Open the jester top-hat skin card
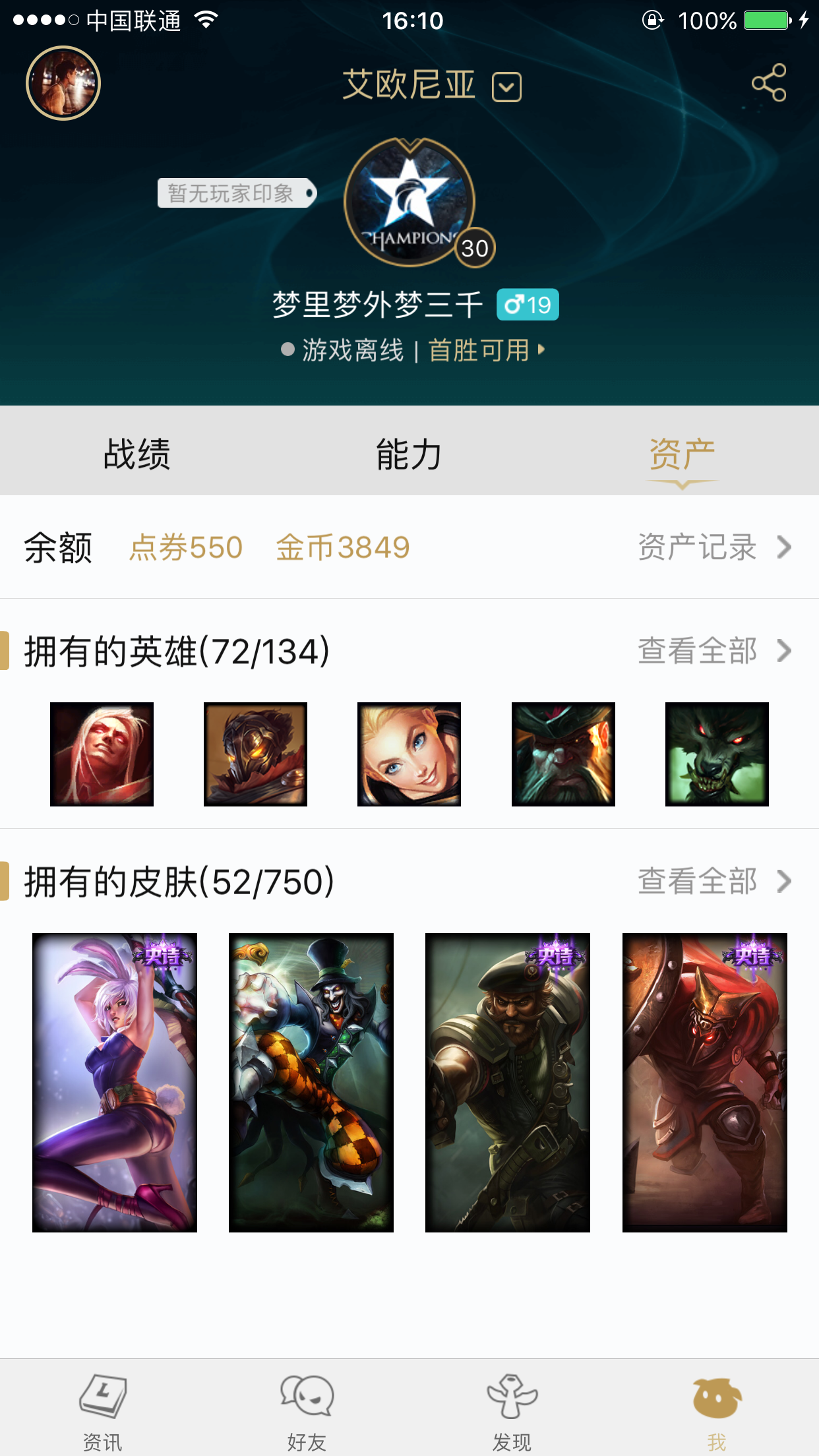 click(311, 1082)
